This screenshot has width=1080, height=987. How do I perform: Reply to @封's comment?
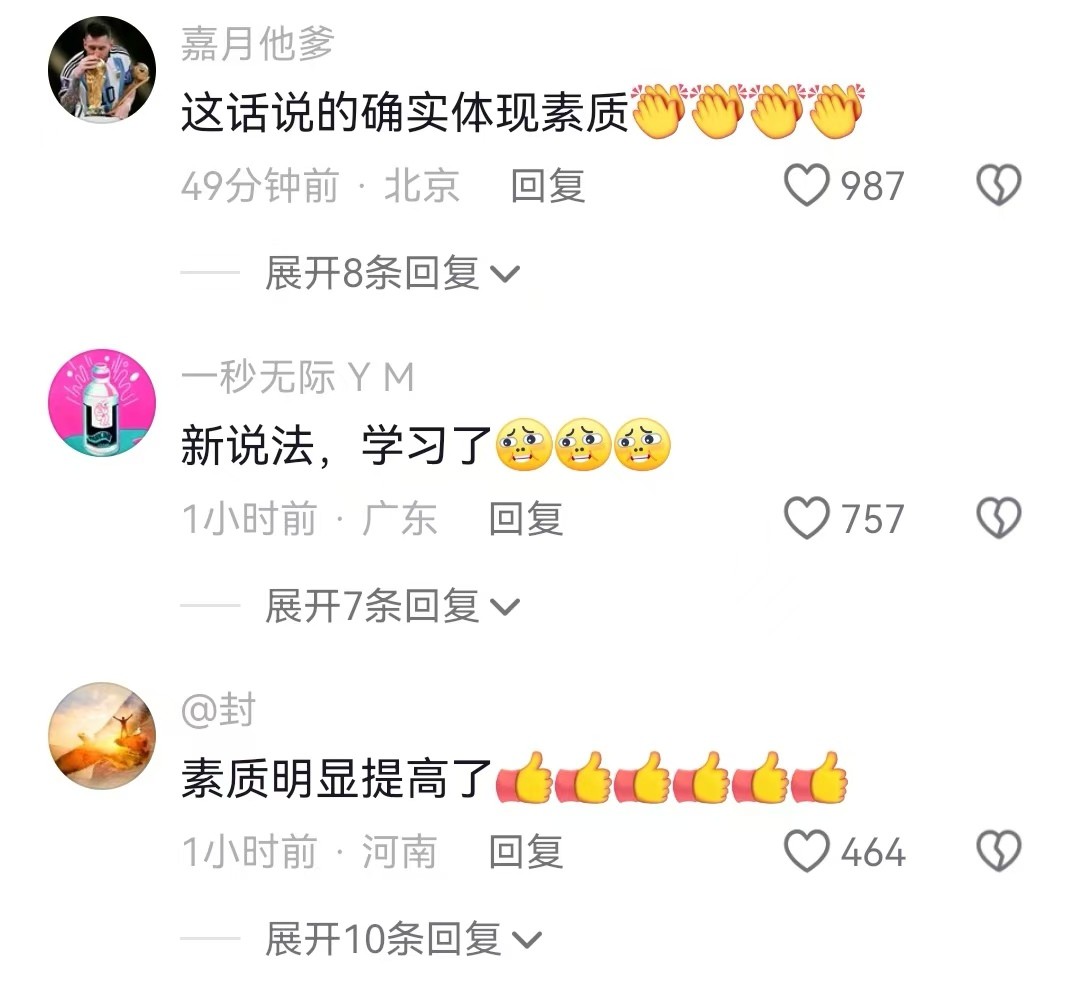pyautogui.click(x=525, y=852)
